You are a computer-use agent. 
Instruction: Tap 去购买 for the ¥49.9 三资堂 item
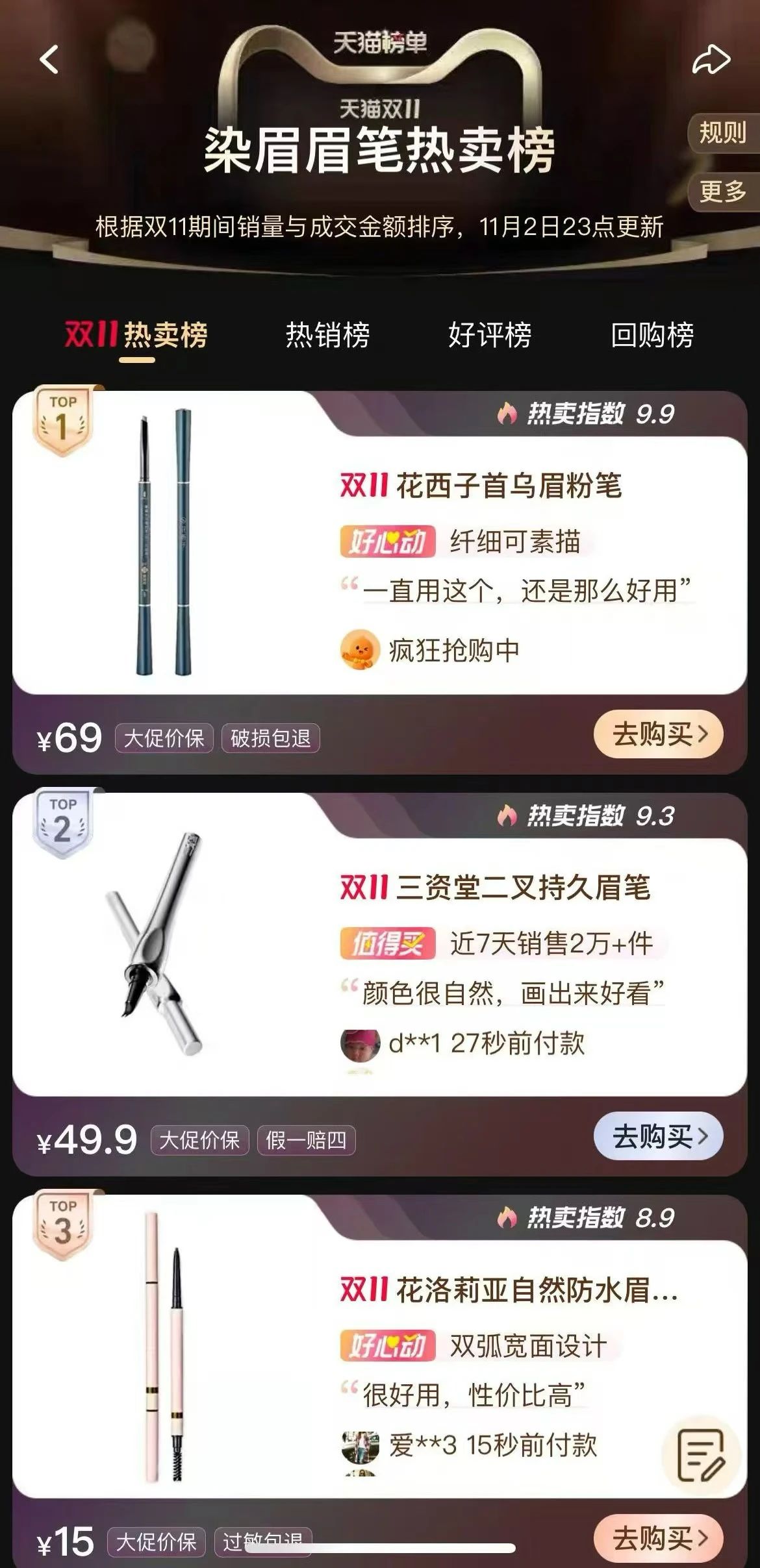[658, 1136]
